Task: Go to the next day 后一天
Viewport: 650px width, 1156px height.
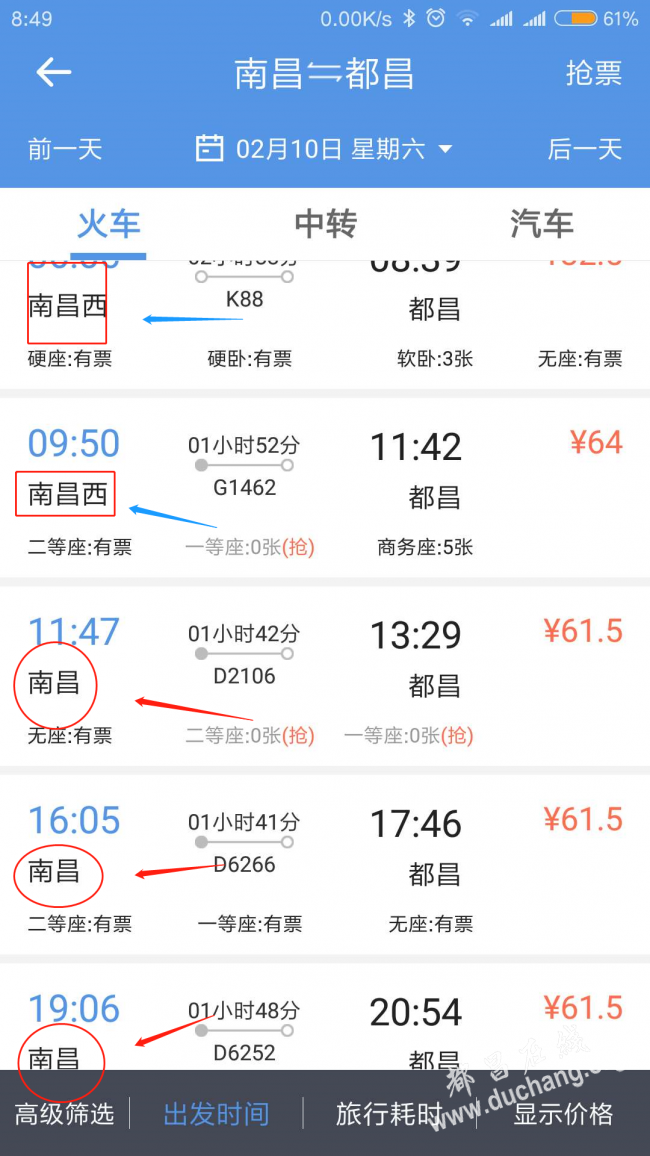Action: tap(584, 150)
